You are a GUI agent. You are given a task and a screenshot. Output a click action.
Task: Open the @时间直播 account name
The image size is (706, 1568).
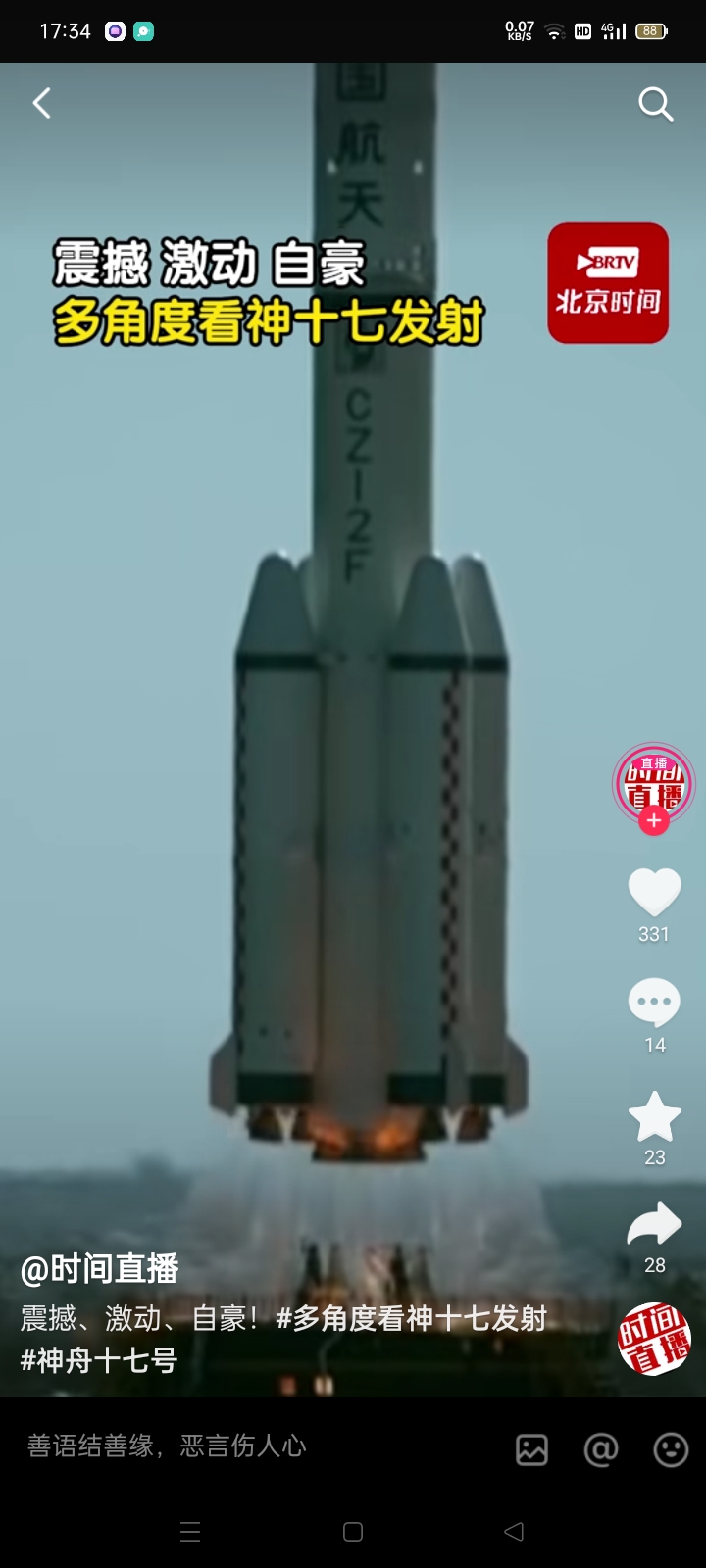pos(99,1269)
